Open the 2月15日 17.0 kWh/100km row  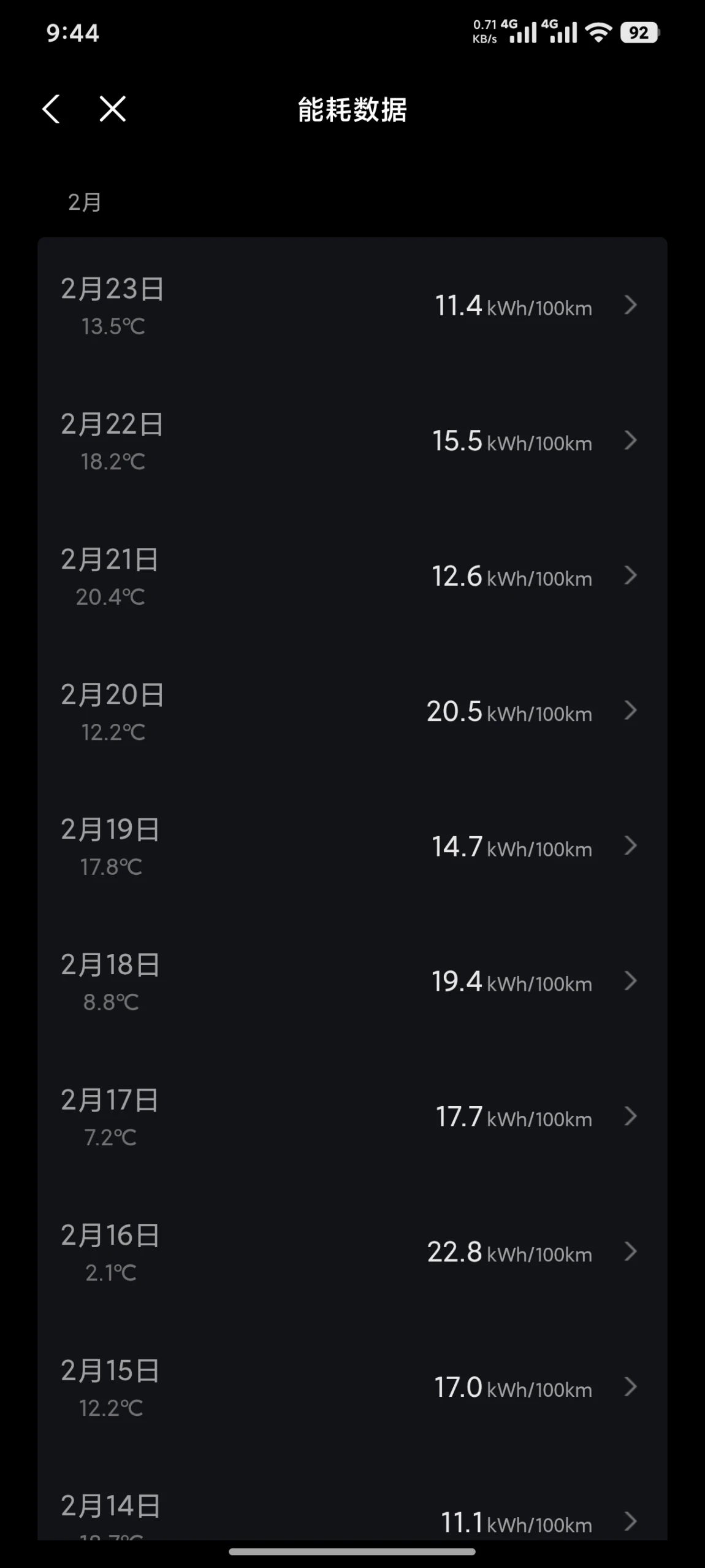pyautogui.click(x=352, y=1387)
